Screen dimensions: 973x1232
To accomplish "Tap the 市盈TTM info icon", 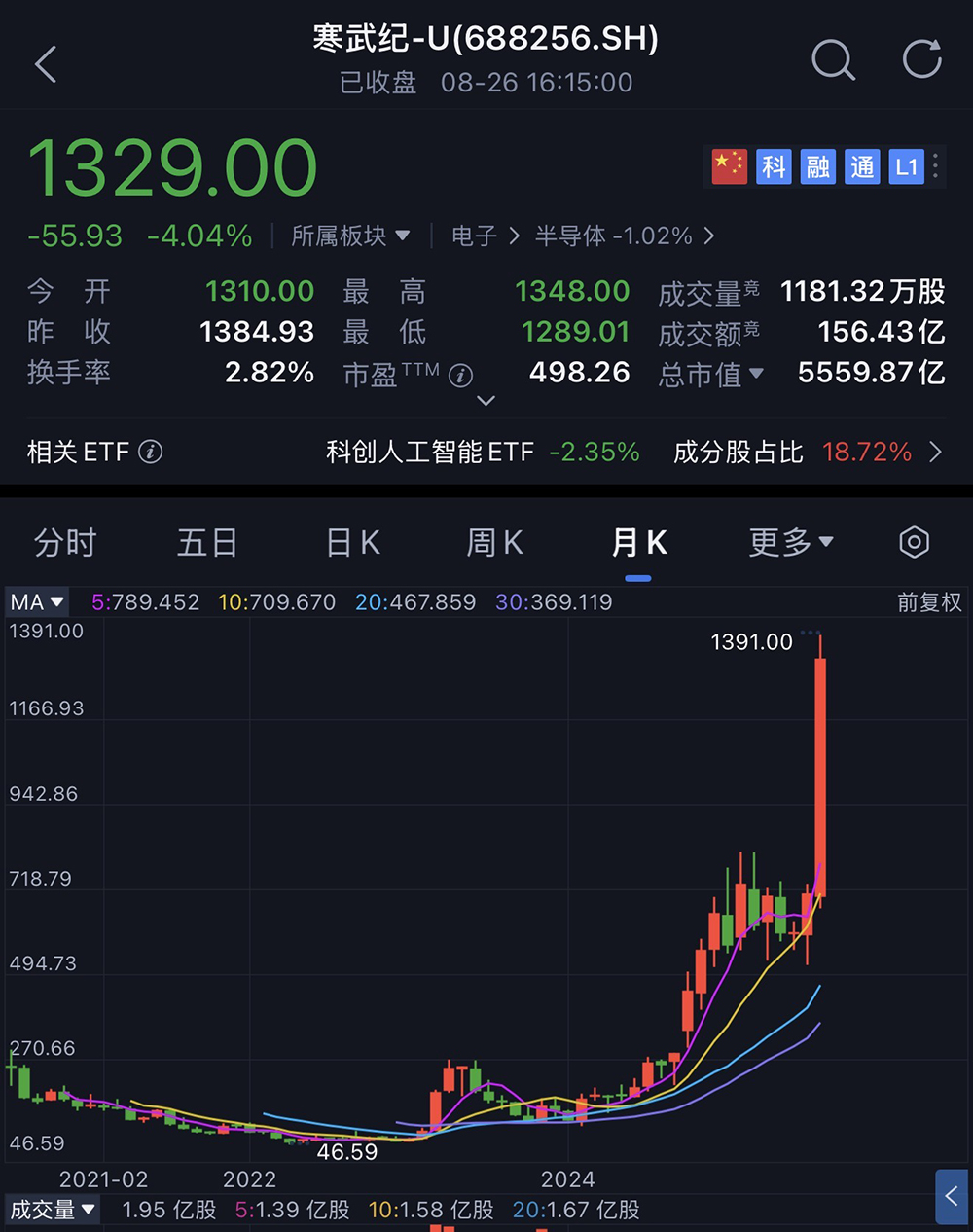I will 460,377.
